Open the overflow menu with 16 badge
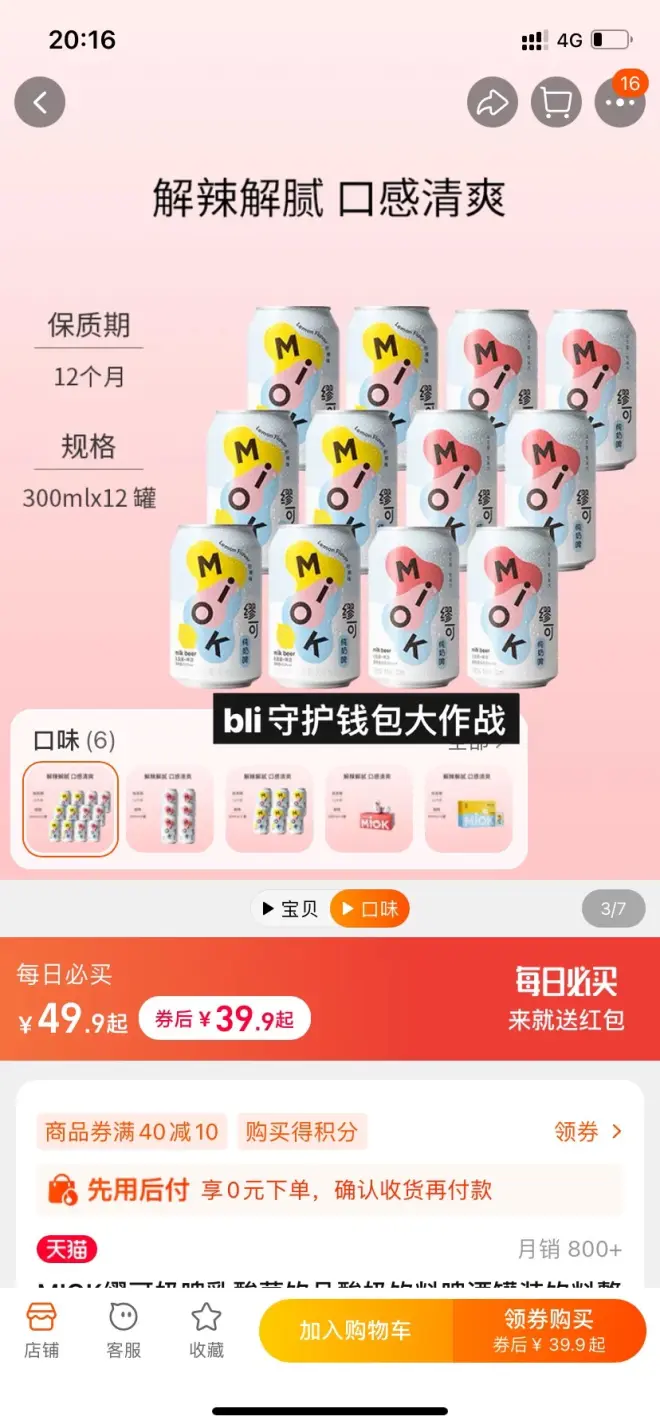Viewport: 660px width, 1428px height. 620,102
